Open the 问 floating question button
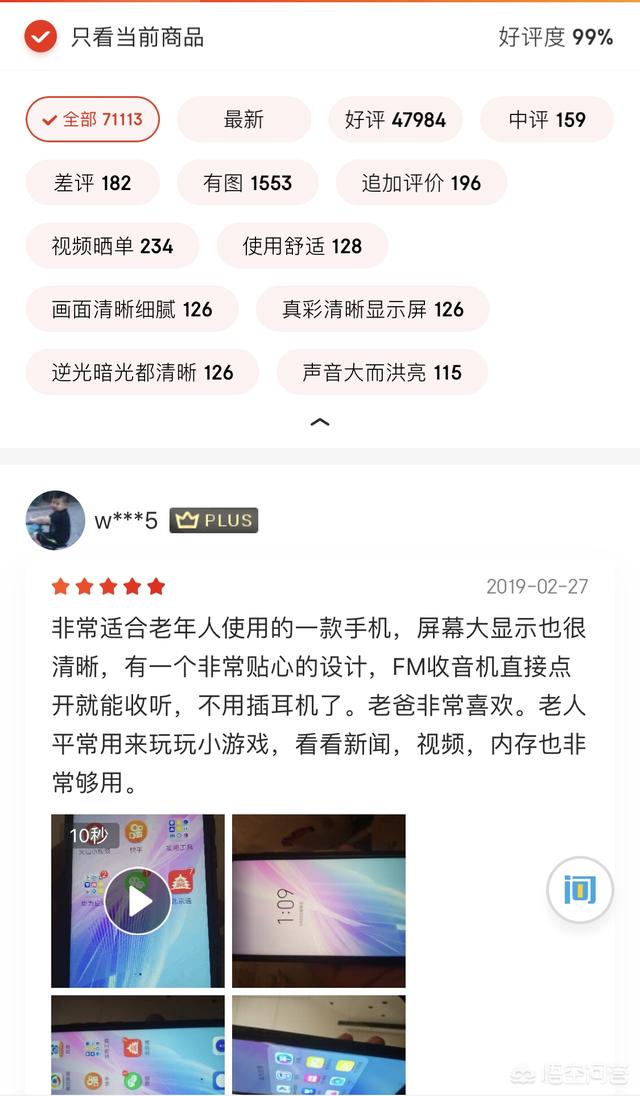The image size is (640, 1096). pyautogui.click(x=579, y=889)
